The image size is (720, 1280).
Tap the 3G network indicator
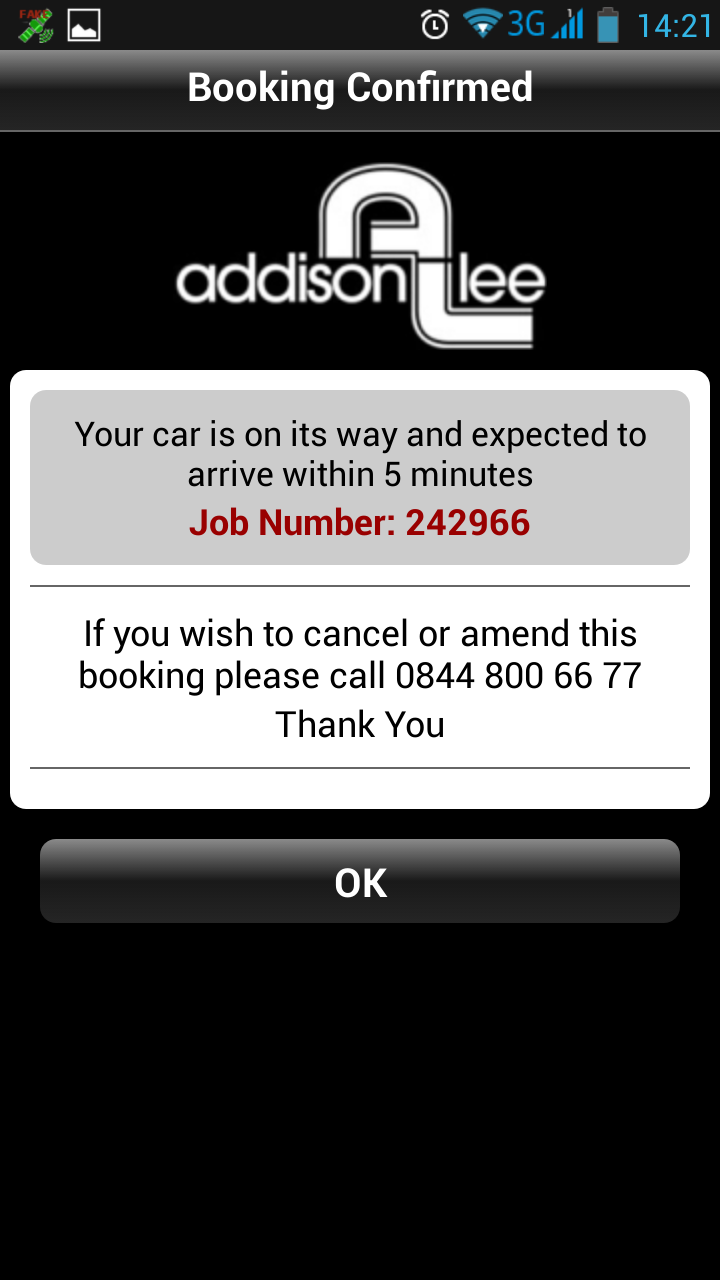tap(524, 26)
